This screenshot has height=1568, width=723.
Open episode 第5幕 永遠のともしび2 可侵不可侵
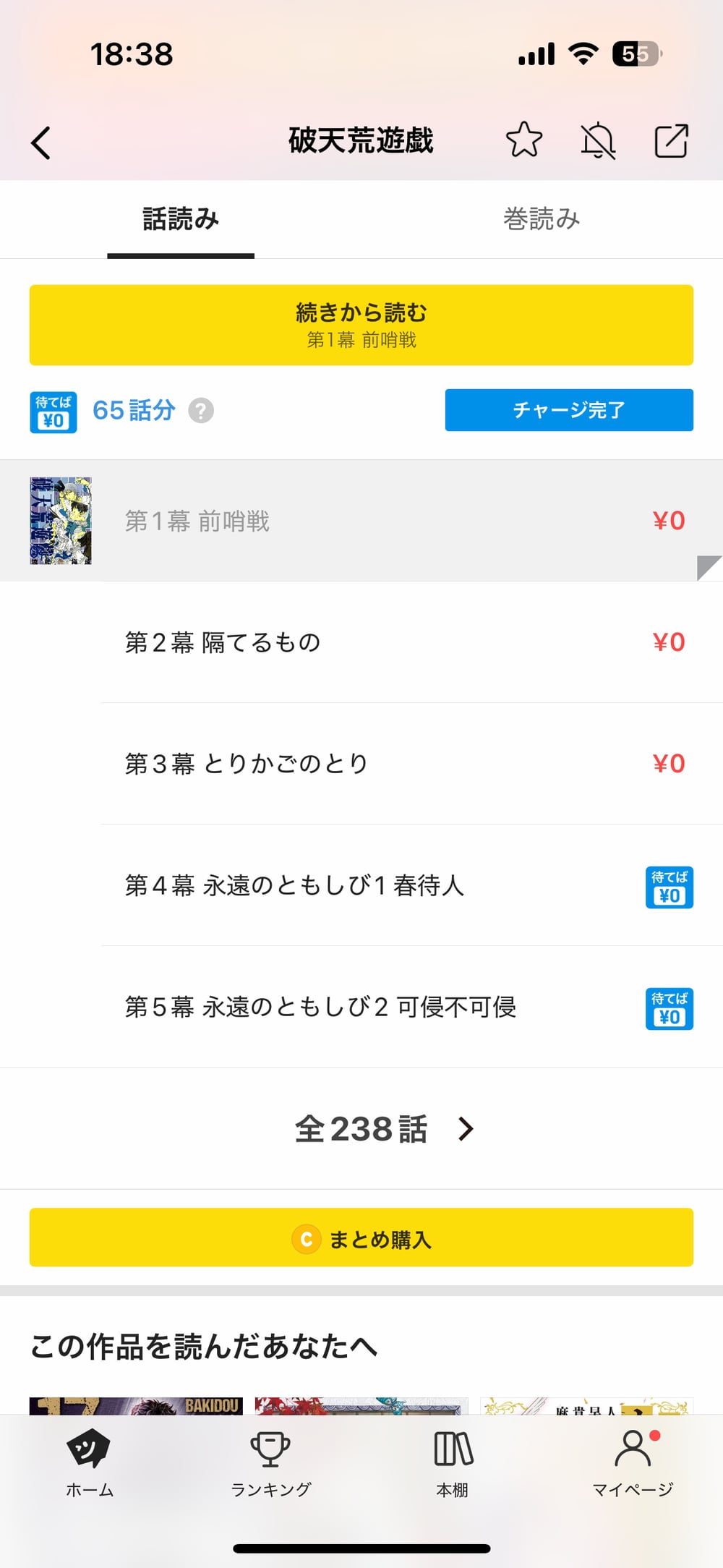361,1007
